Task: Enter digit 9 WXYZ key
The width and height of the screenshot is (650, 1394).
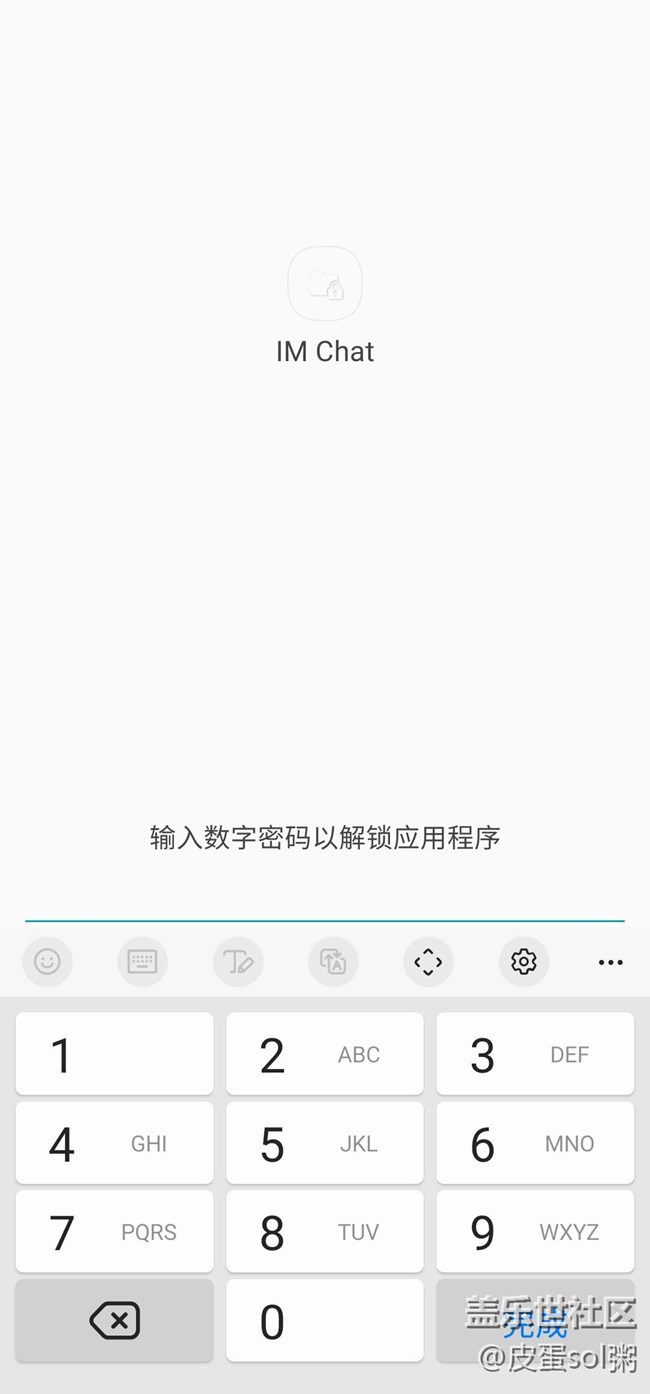Action: (535, 1232)
